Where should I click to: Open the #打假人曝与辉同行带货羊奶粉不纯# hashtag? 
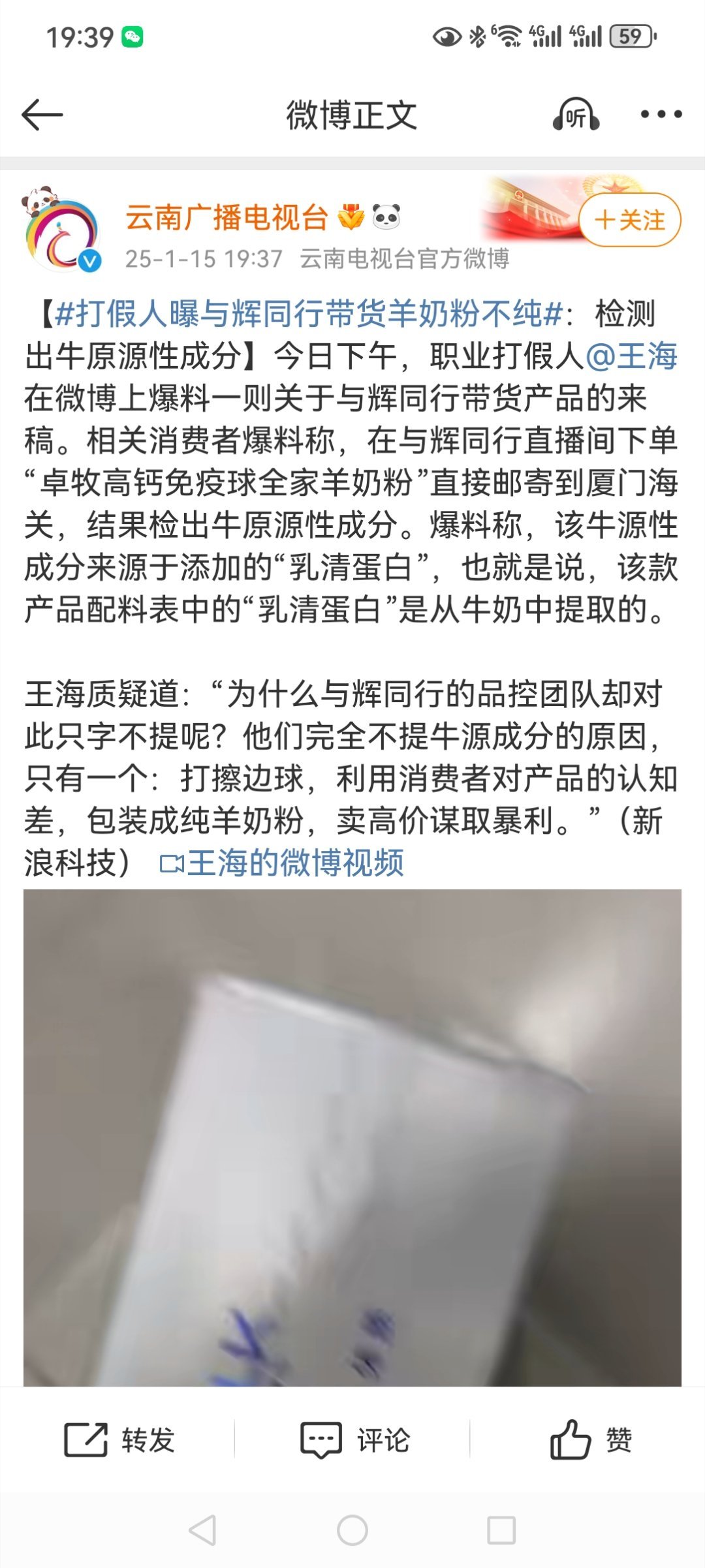coord(309,314)
